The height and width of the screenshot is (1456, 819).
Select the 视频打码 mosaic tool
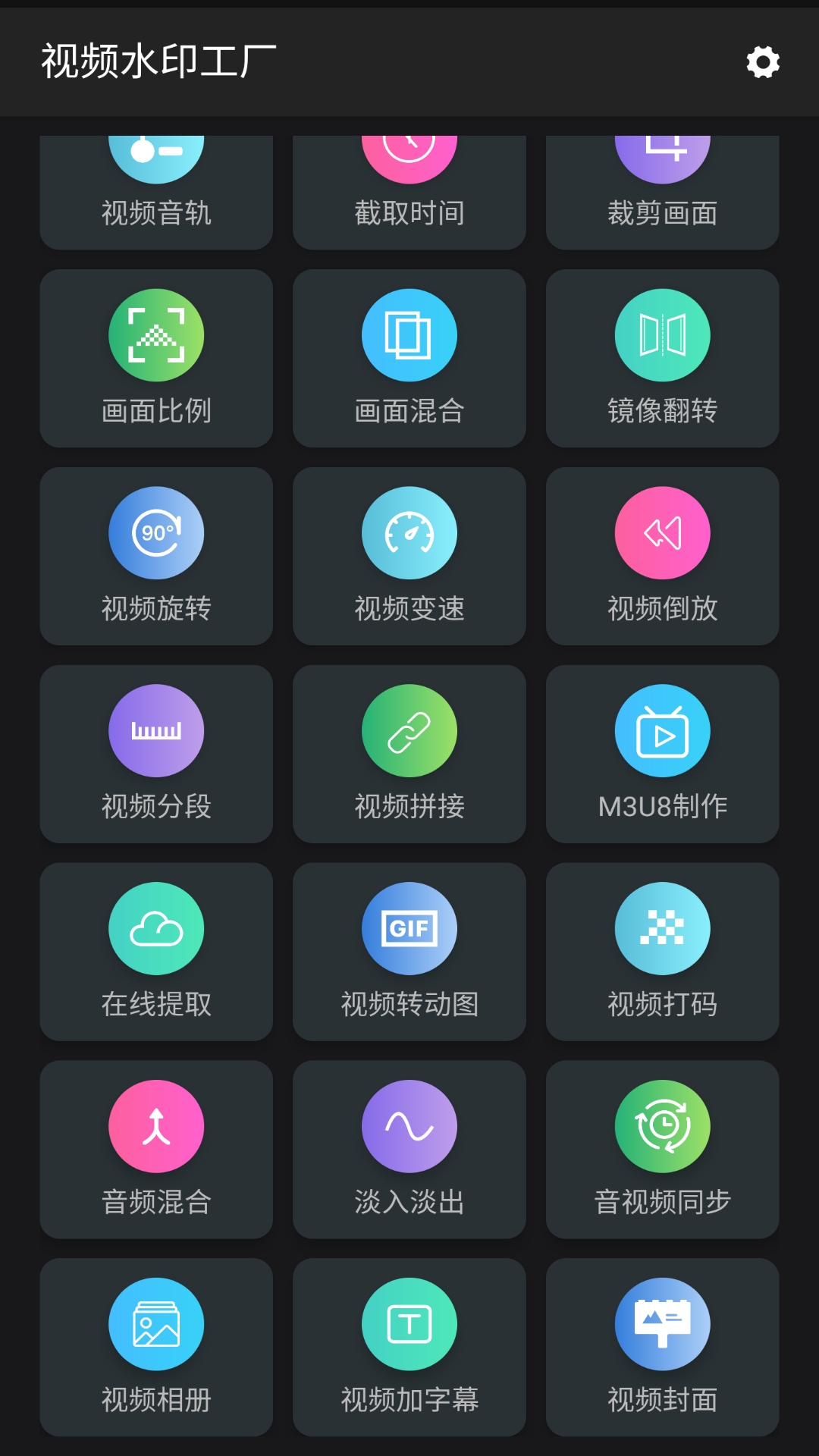(x=662, y=952)
